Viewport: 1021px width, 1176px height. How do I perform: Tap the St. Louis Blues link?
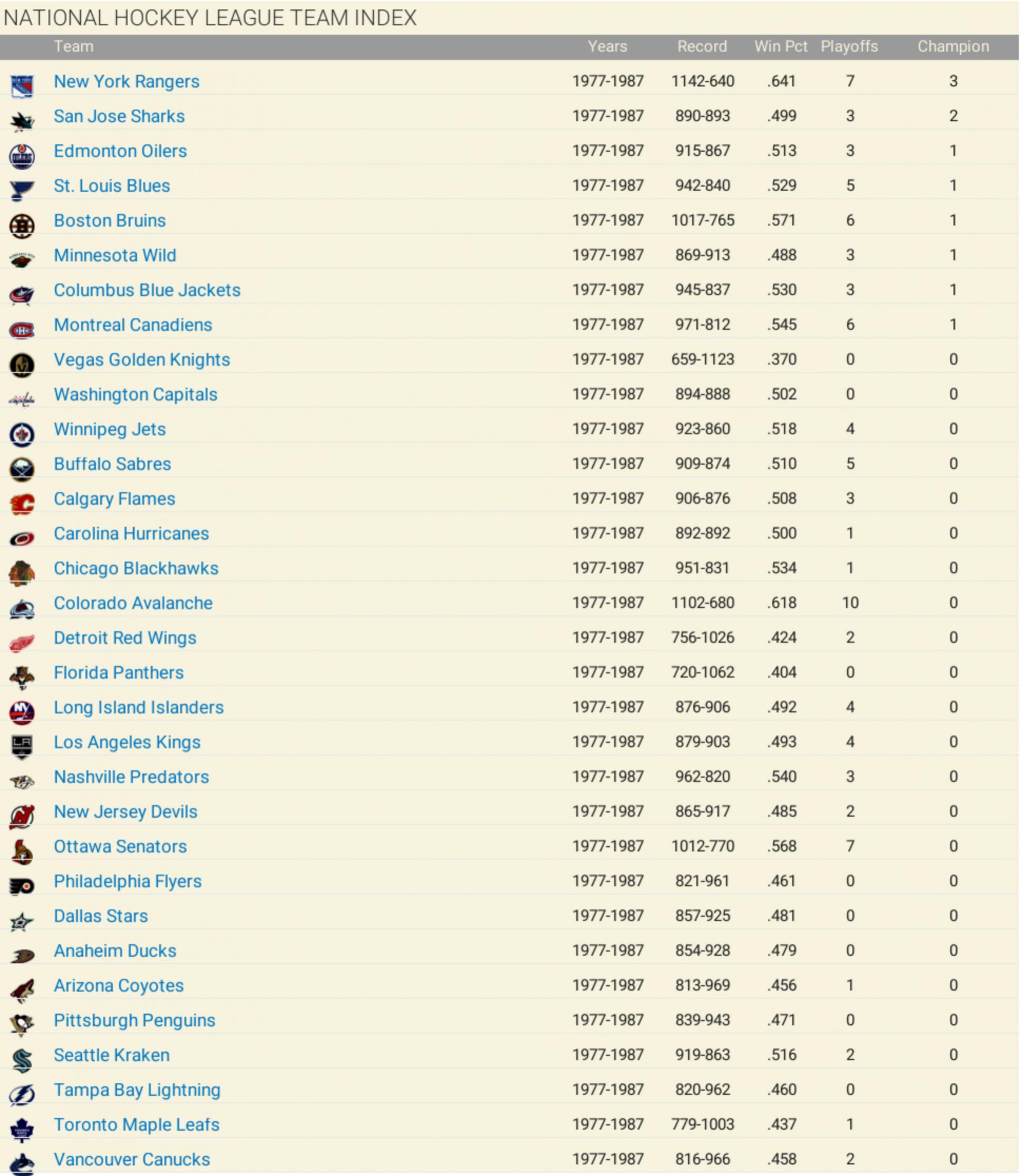(x=112, y=186)
